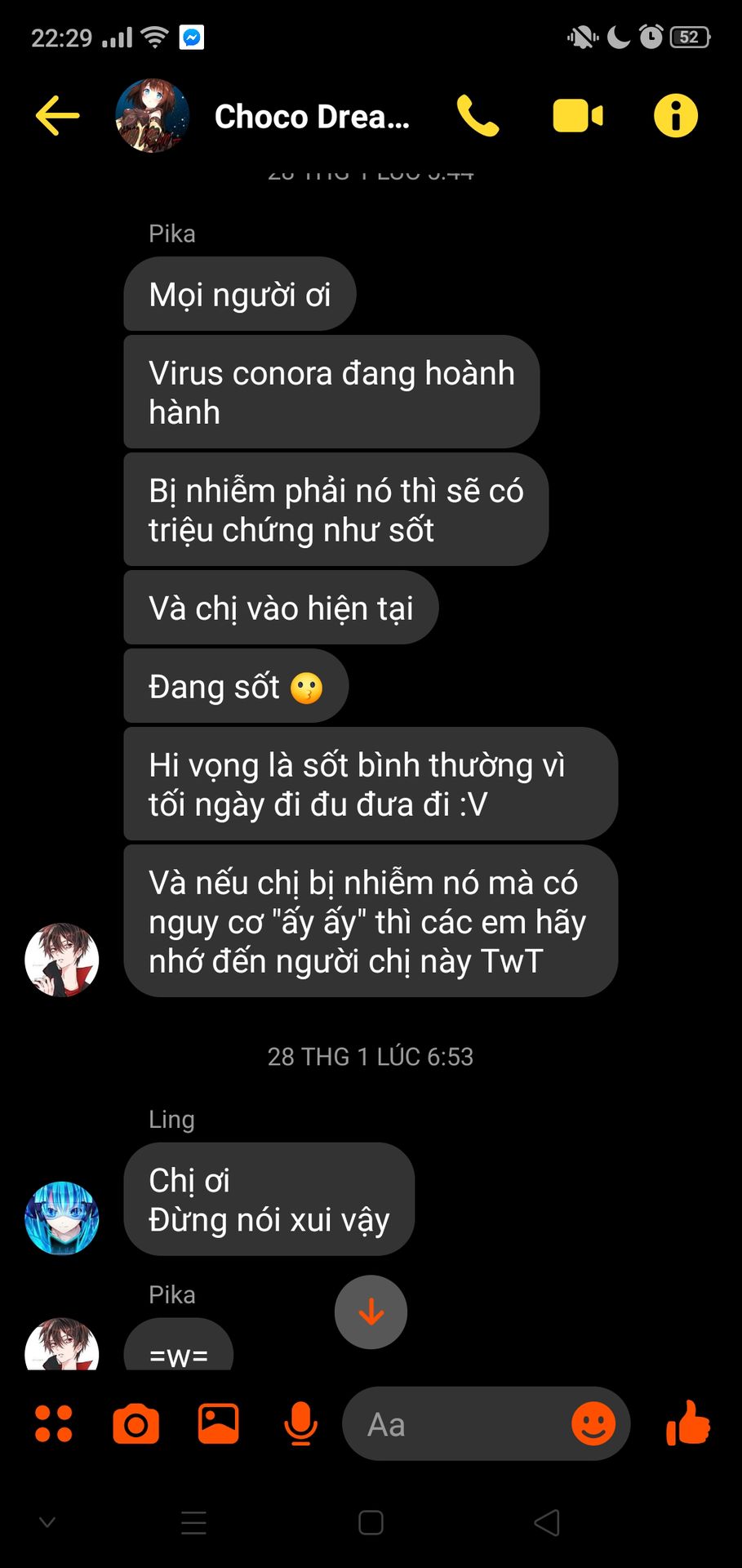Record a voice message with microphone
The height and width of the screenshot is (1568, 742).
tap(300, 1423)
